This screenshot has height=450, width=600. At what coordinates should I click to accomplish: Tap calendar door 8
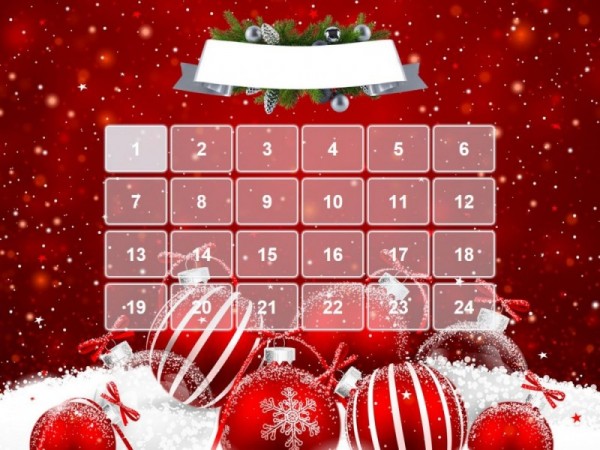(201, 201)
